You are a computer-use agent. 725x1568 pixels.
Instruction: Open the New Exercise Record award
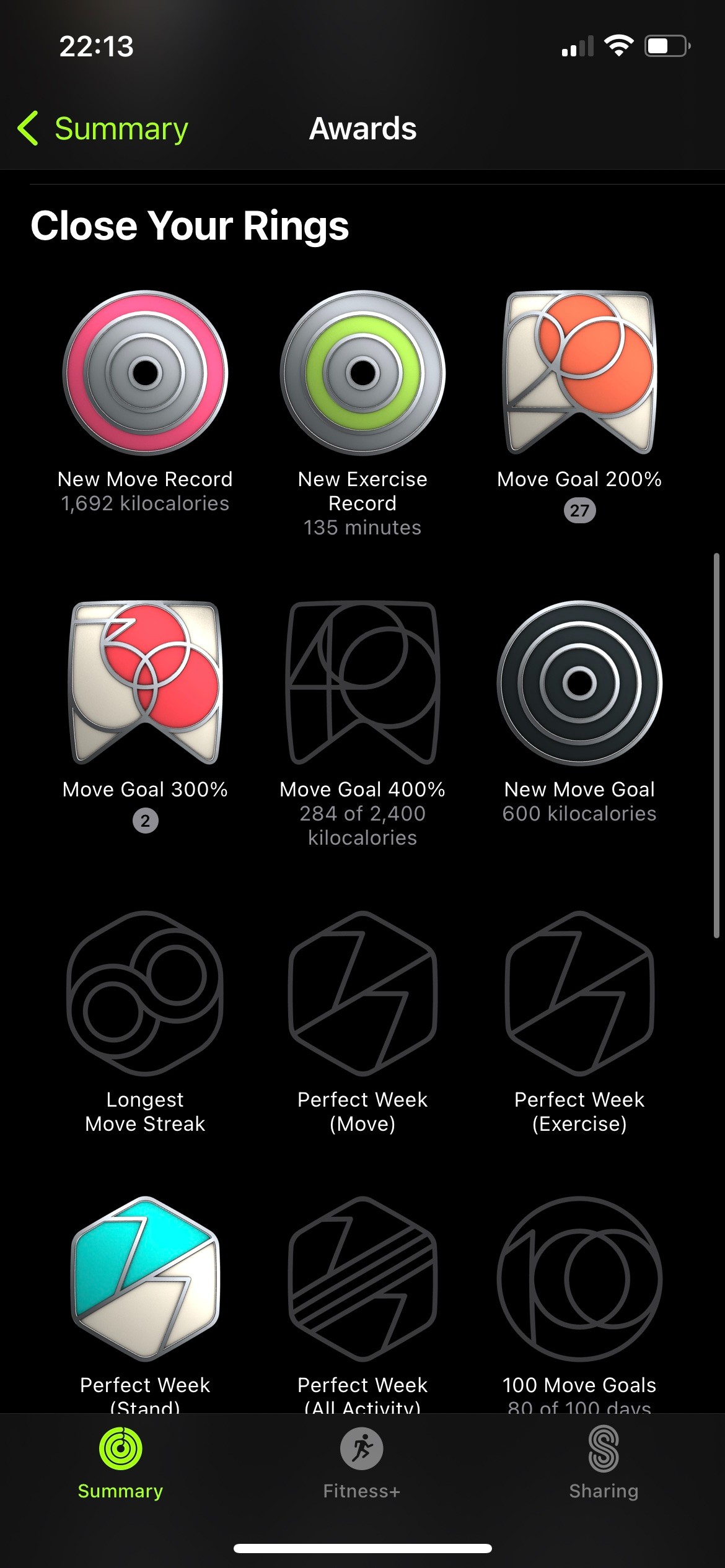(362, 373)
